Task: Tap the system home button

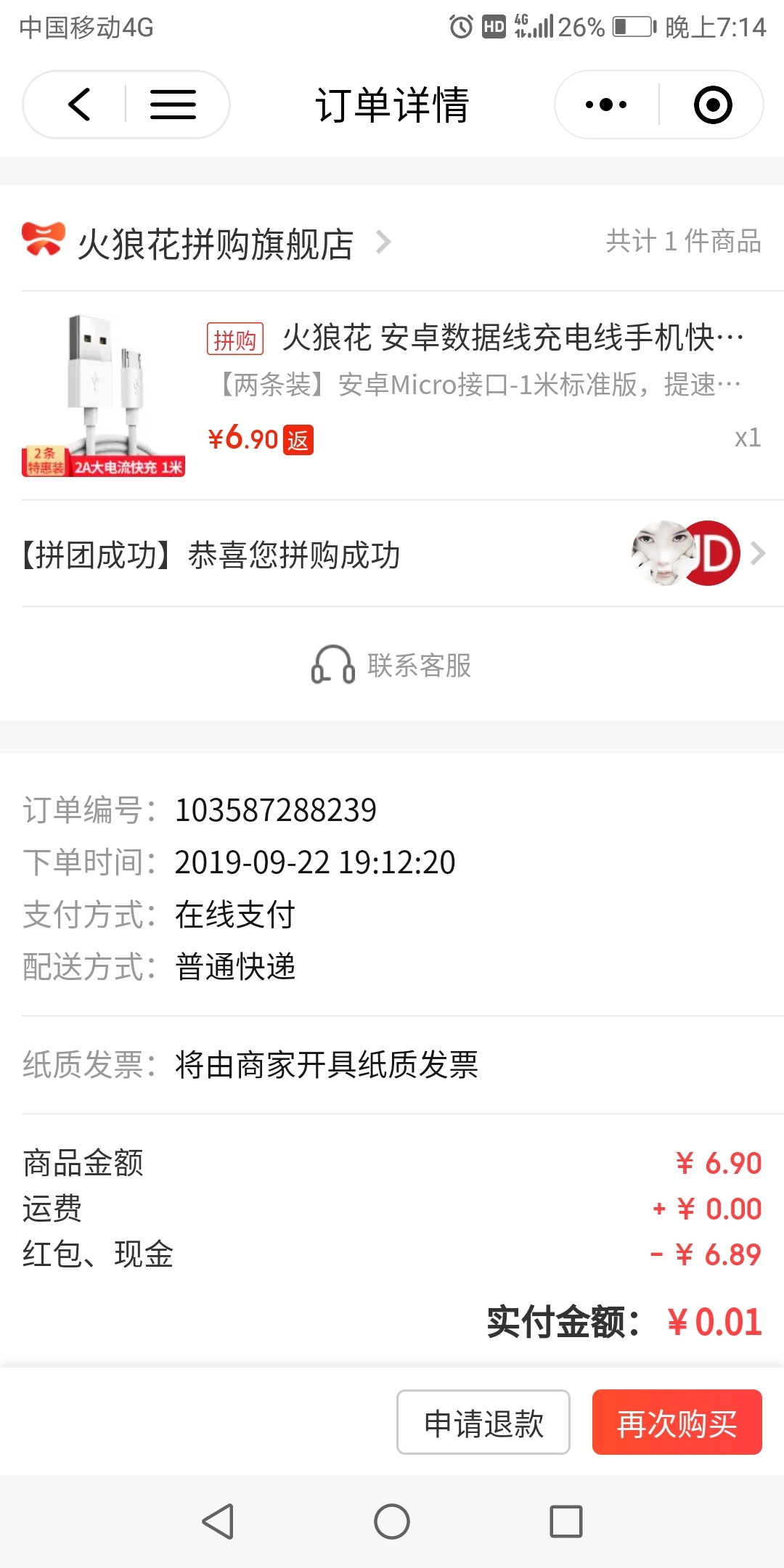Action: coord(392,1521)
